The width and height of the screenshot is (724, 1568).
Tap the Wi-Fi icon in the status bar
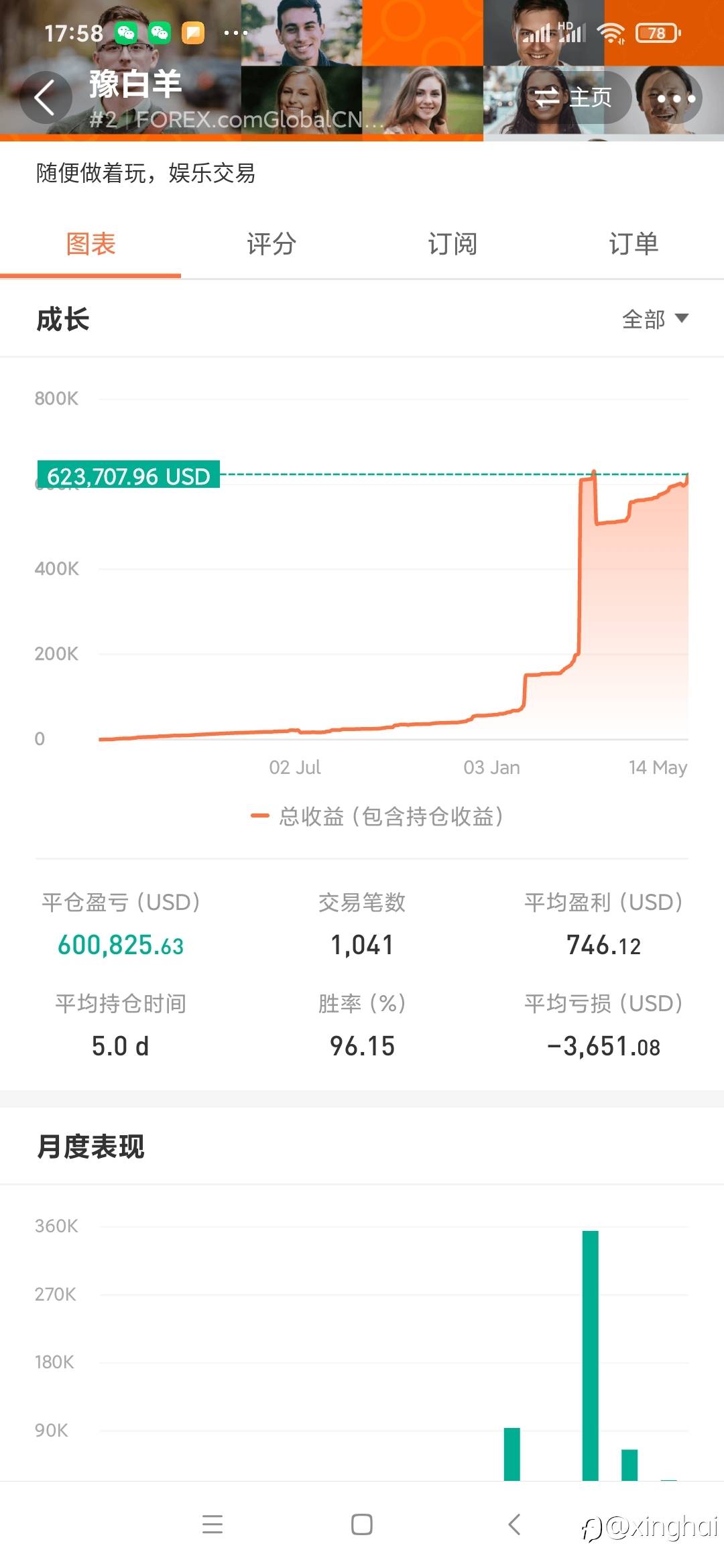coord(611,32)
